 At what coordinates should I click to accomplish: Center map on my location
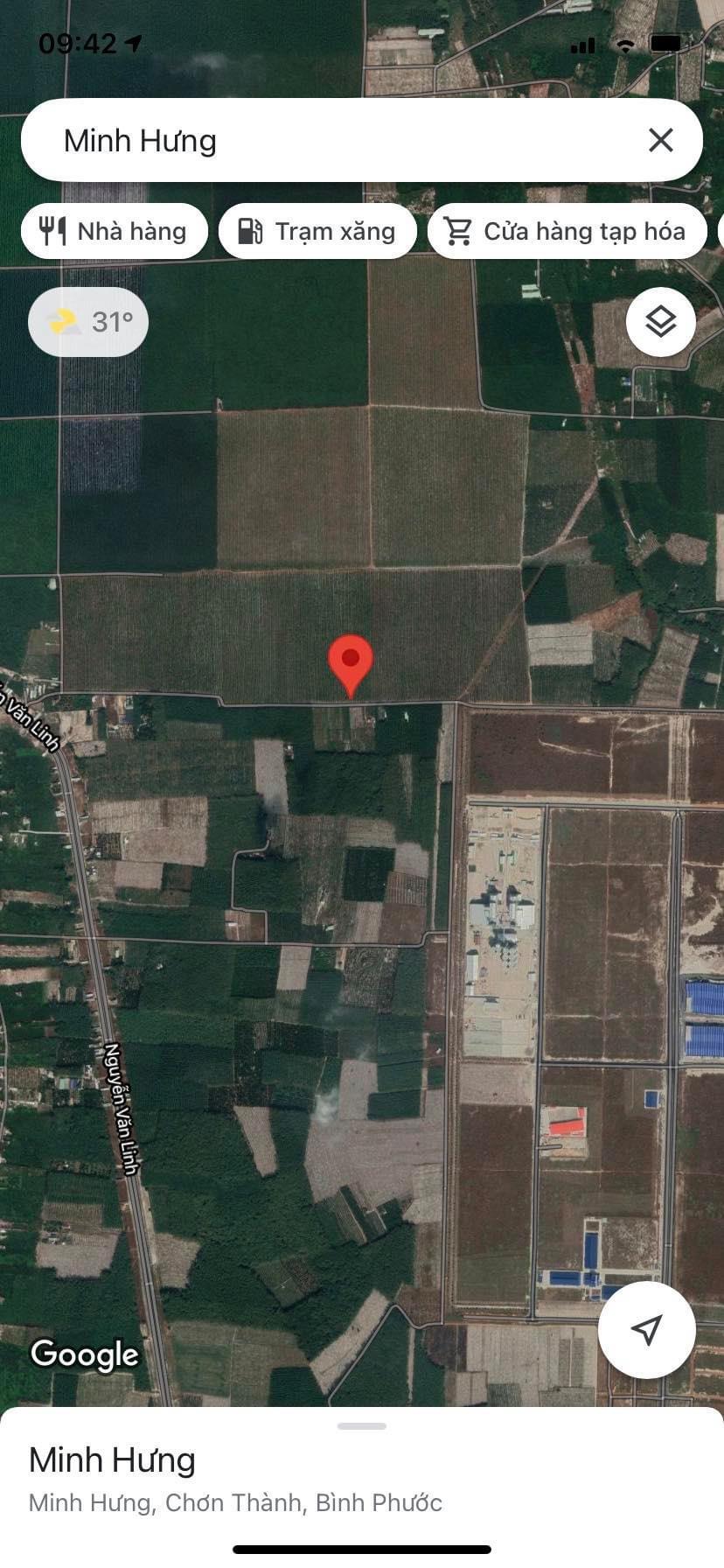pyautogui.click(x=646, y=1329)
